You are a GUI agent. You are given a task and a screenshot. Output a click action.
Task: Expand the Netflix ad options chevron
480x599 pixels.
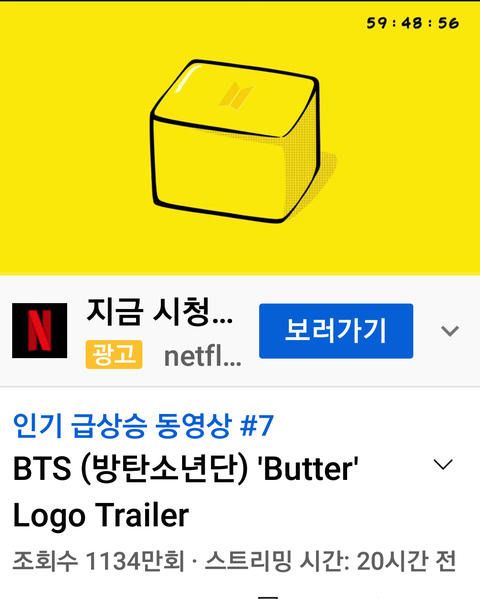point(450,331)
